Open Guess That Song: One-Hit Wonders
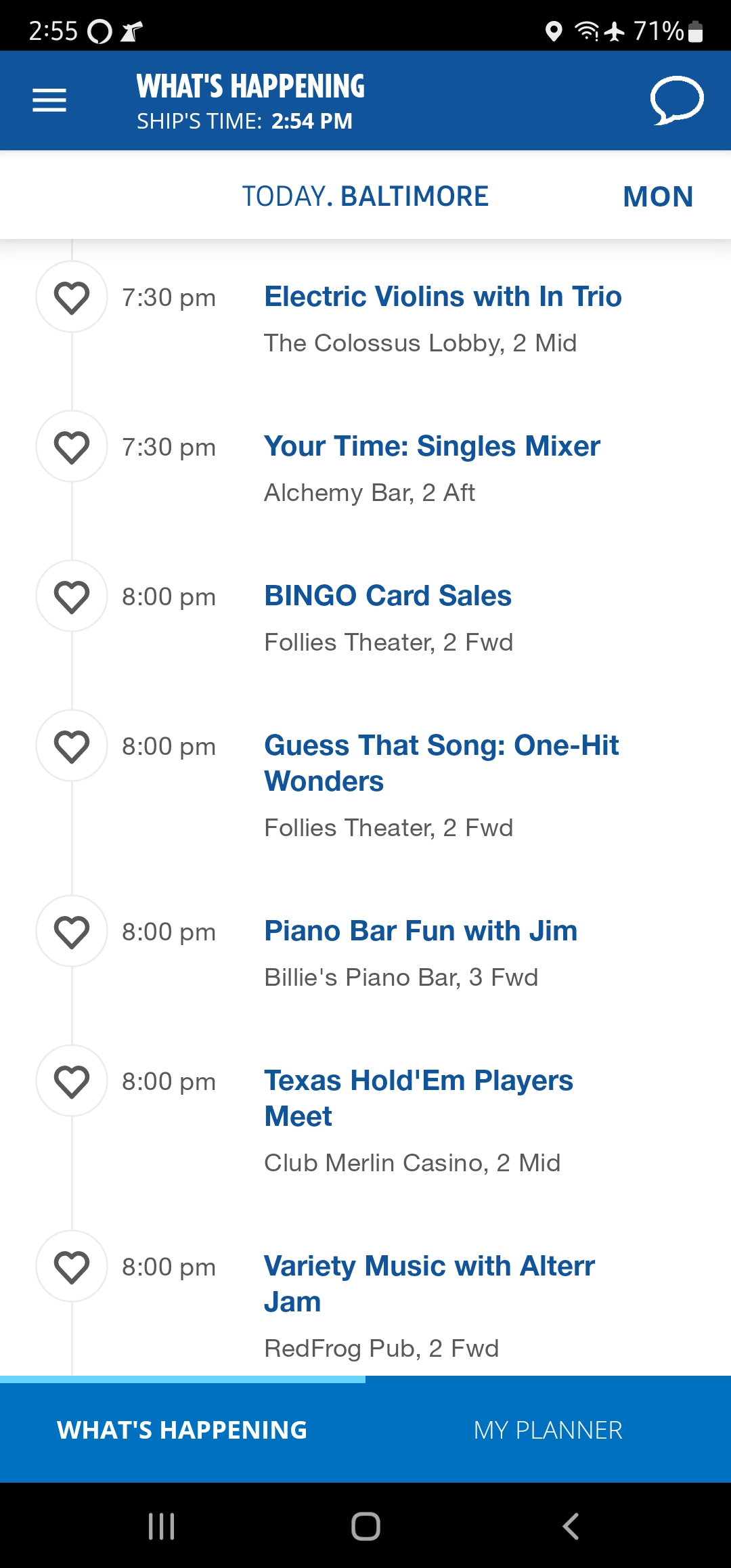The image size is (731, 1568). pyautogui.click(x=441, y=763)
